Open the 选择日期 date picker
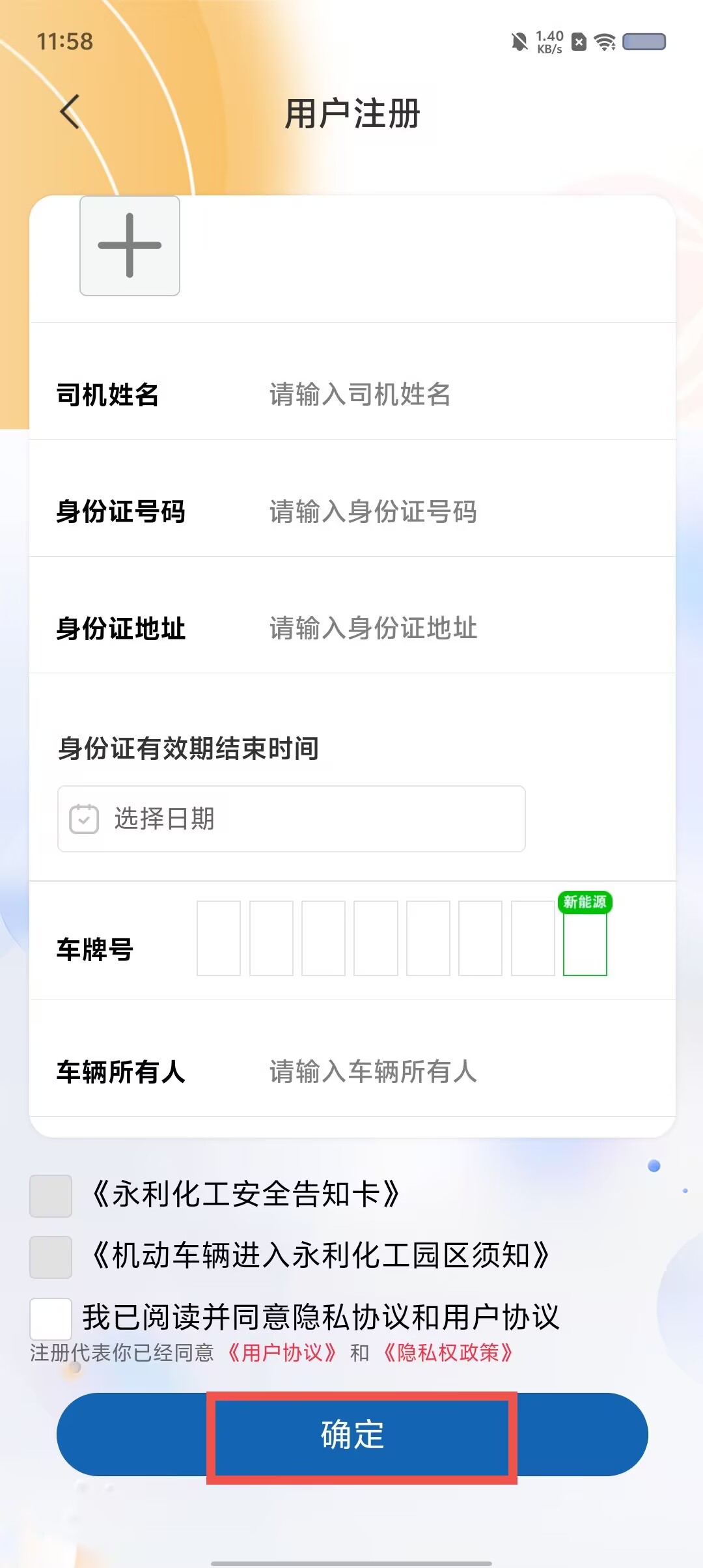Viewport: 703px width, 1568px height. click(291, 819)
